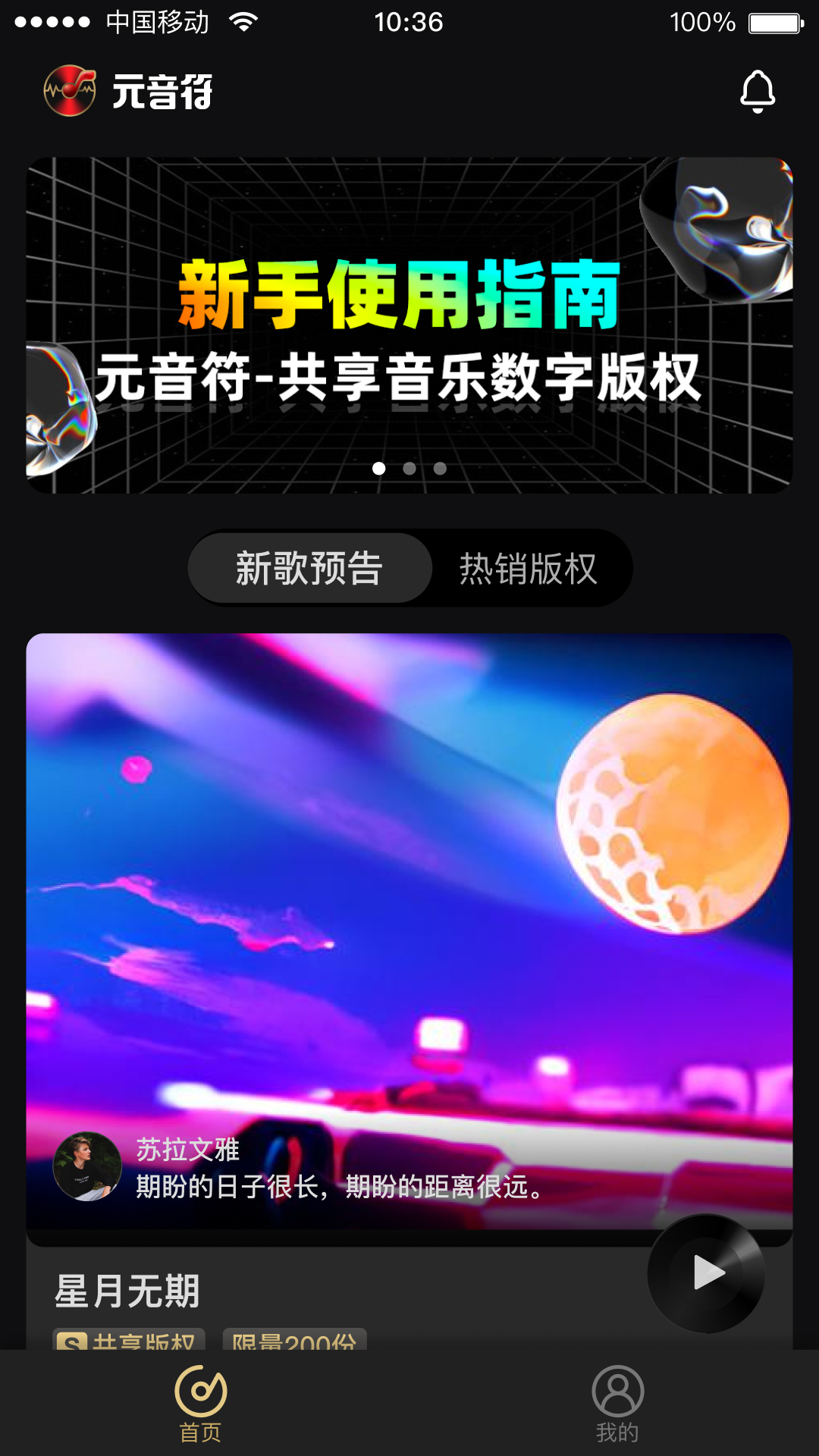
Task: Go to the 首页 tab
Action: click(x=201, y=1403)
